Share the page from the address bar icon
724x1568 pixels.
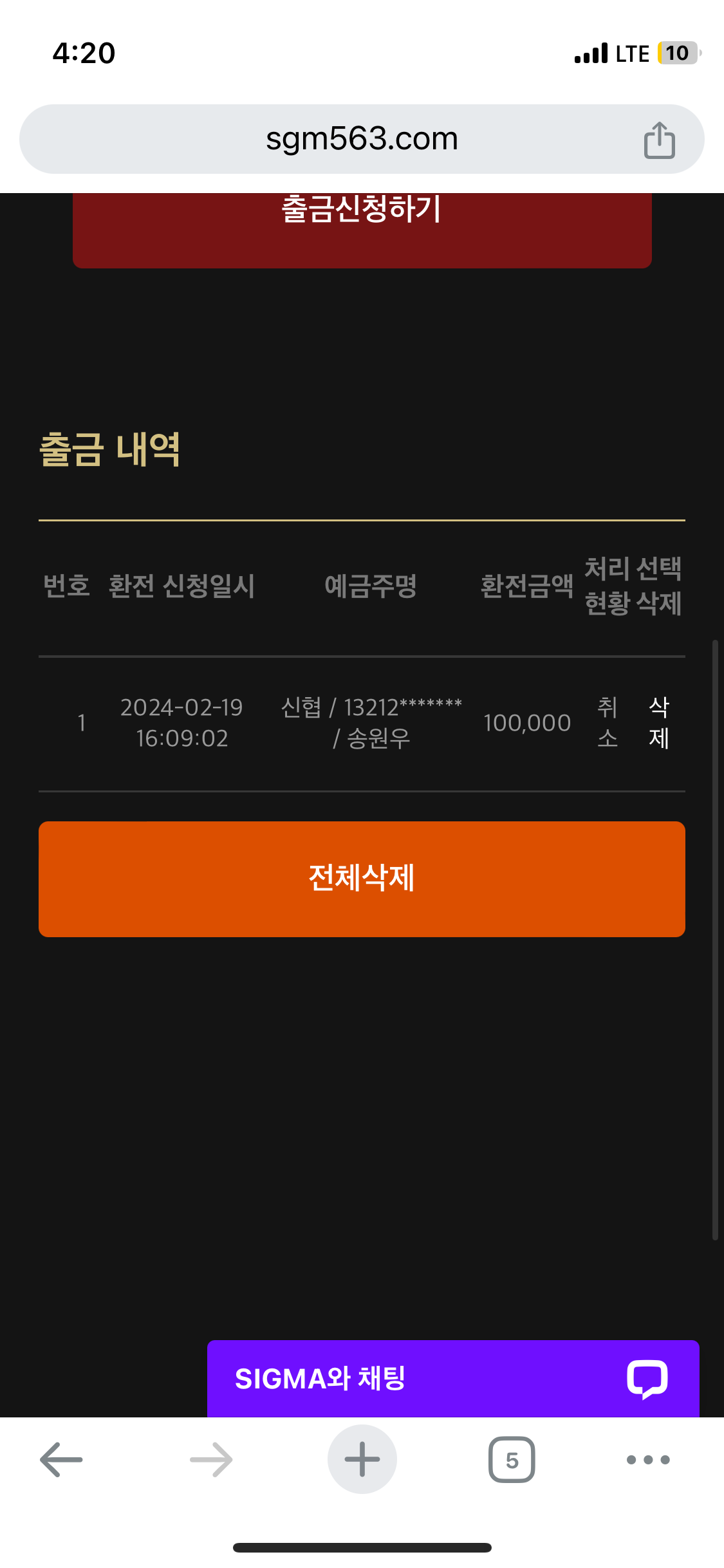(x=659, y=140)
